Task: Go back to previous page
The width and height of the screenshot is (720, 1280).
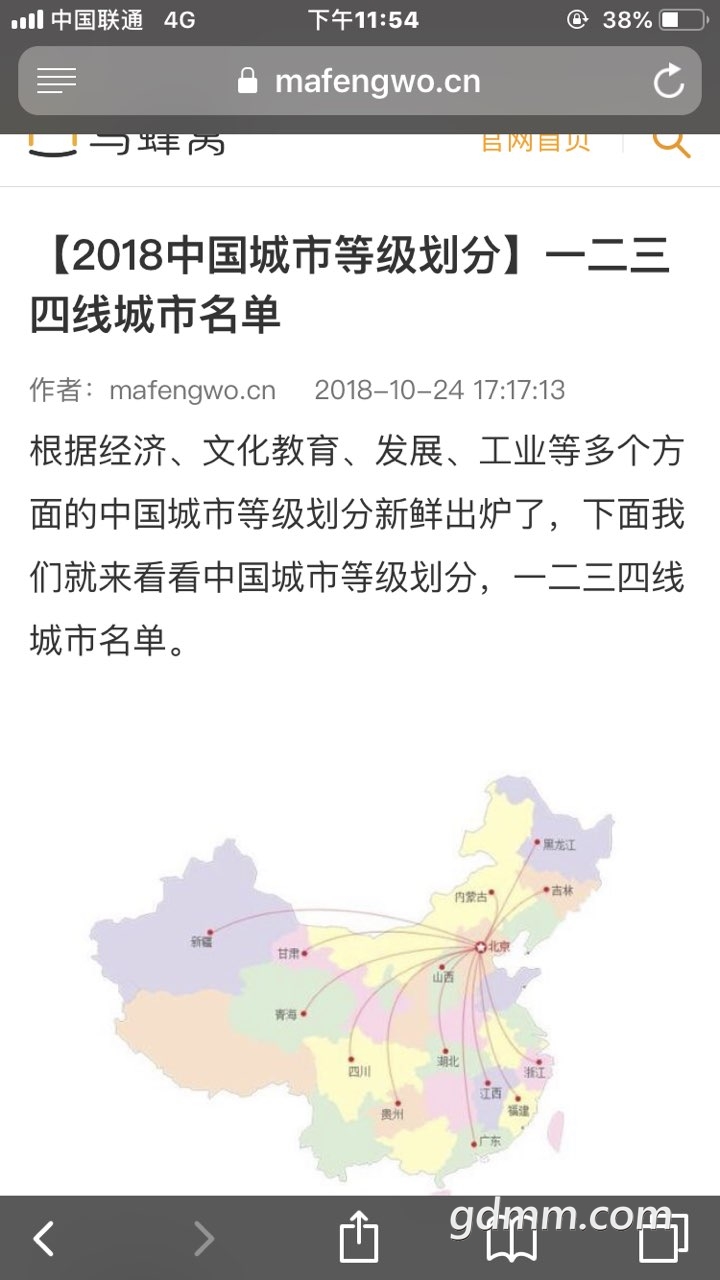Action: [x=43, y=1239]
